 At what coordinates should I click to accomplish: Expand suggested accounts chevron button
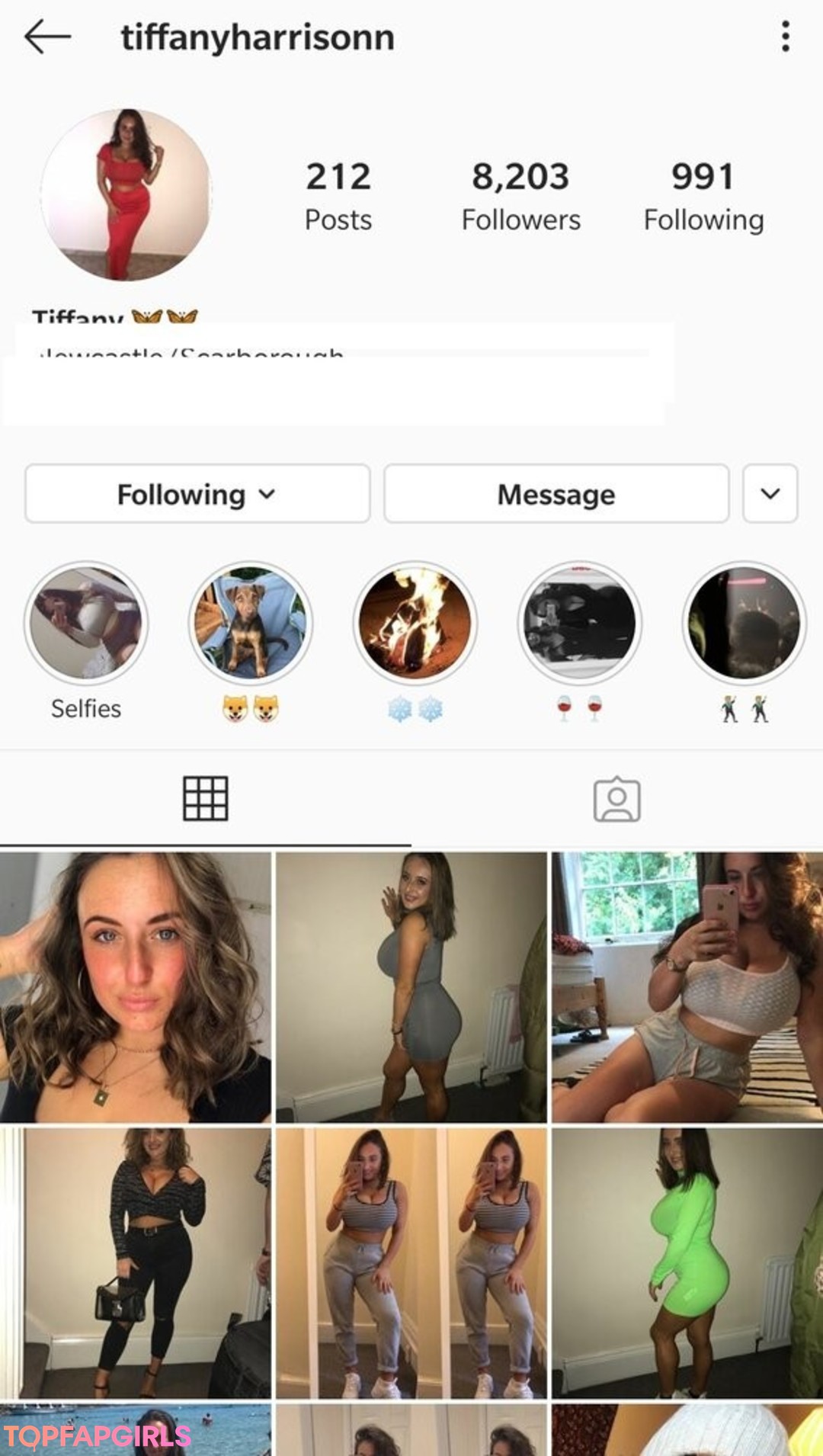(770, 494)
